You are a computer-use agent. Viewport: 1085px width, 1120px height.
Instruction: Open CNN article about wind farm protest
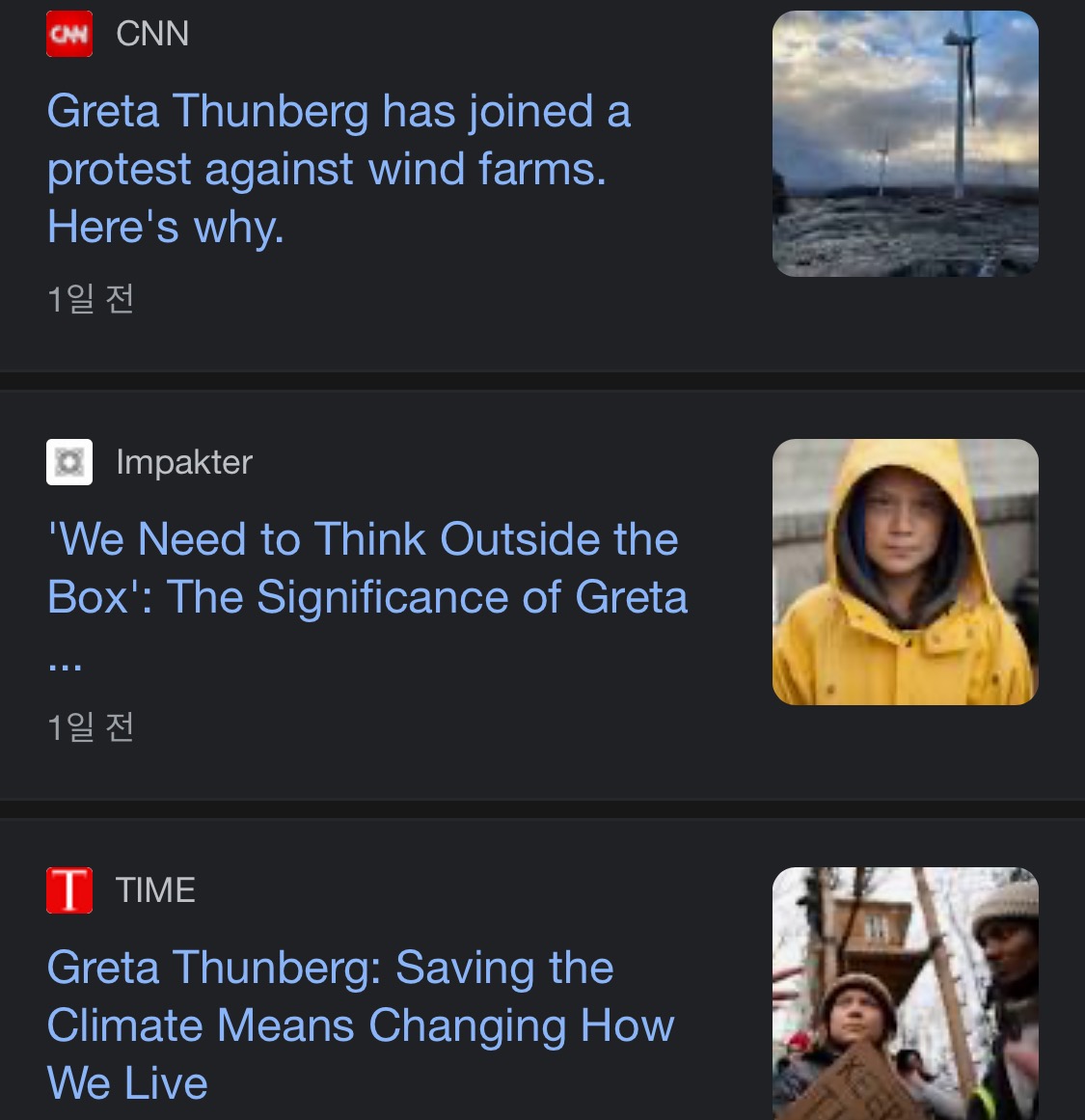[338, 169]
